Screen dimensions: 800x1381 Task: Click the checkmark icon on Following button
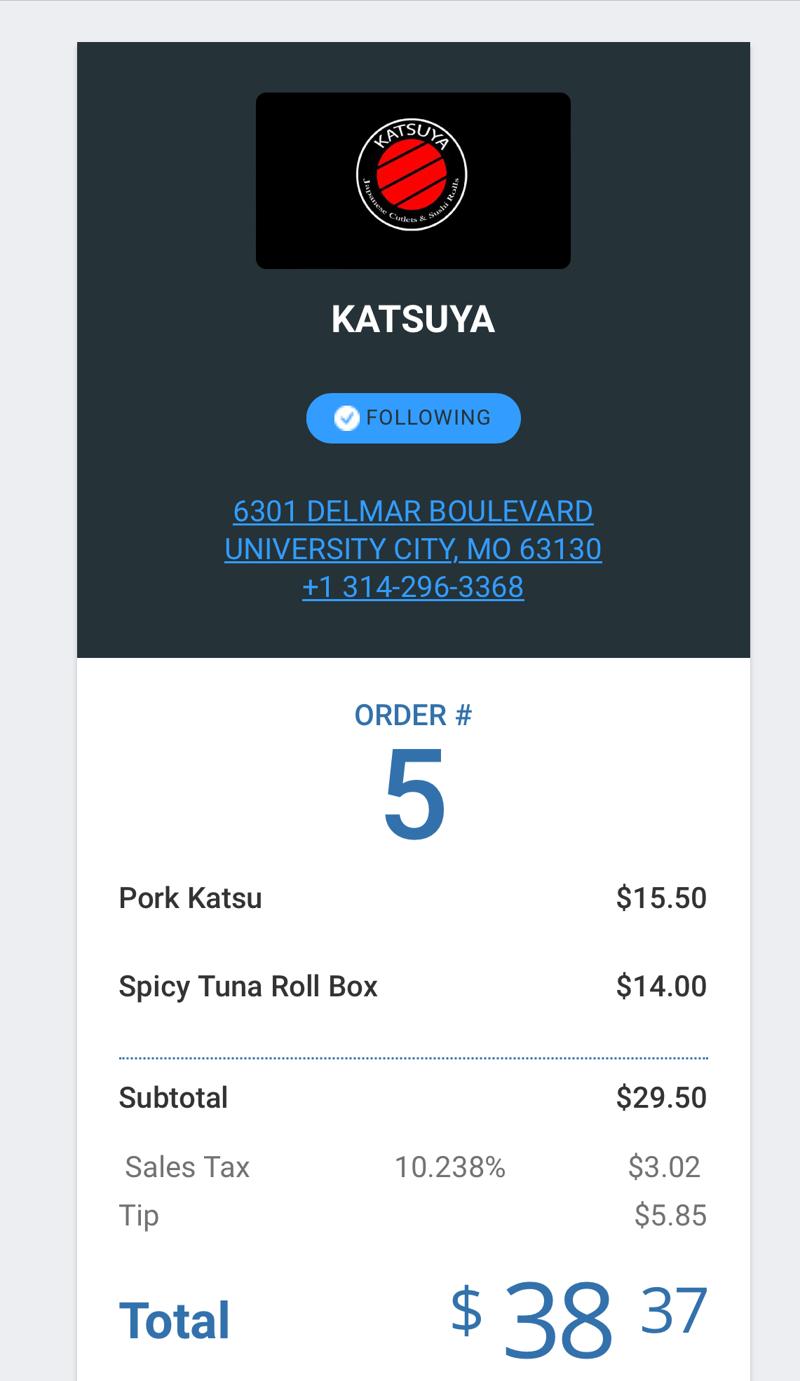click(x=347, y=418)
